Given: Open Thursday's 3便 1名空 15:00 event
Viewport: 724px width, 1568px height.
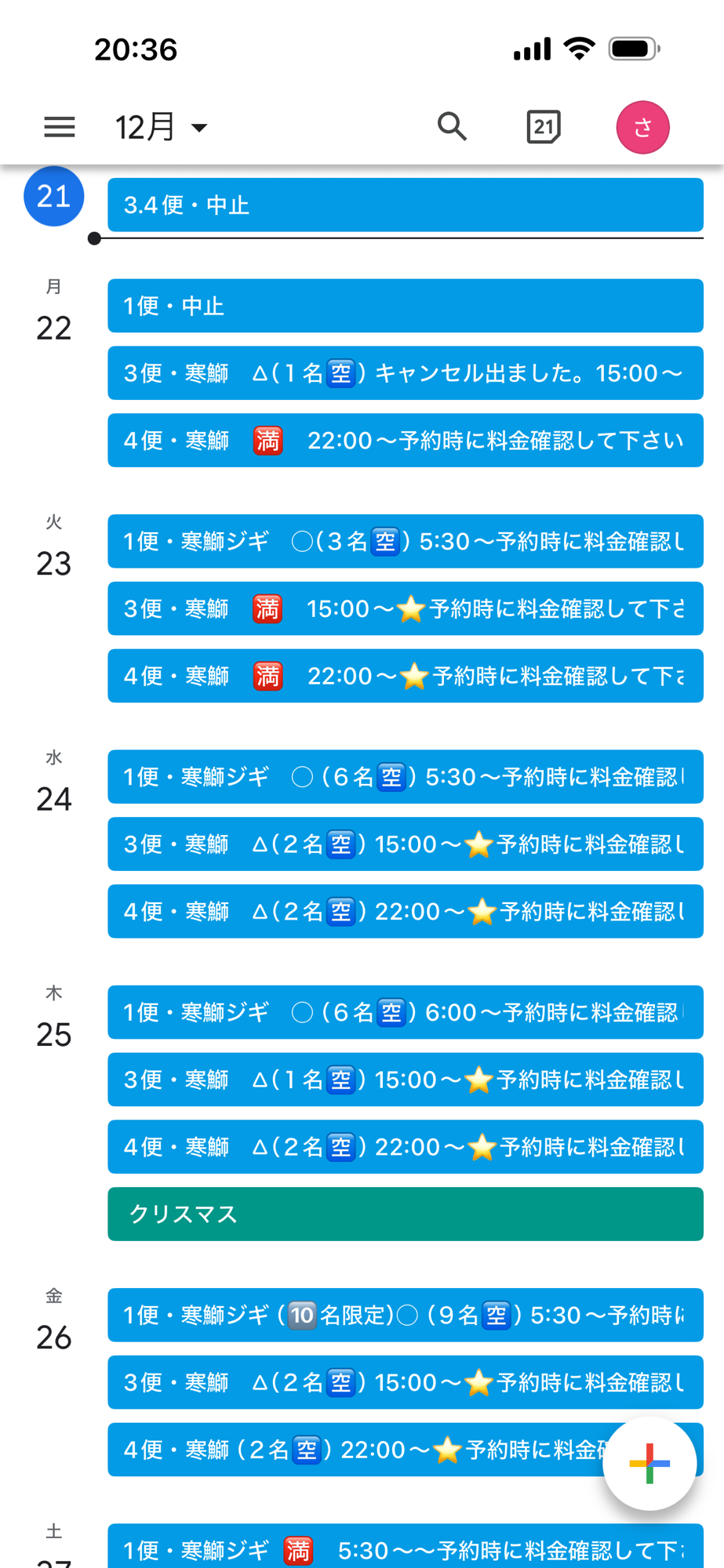Looking at the screenshot, I should 405,1080.
